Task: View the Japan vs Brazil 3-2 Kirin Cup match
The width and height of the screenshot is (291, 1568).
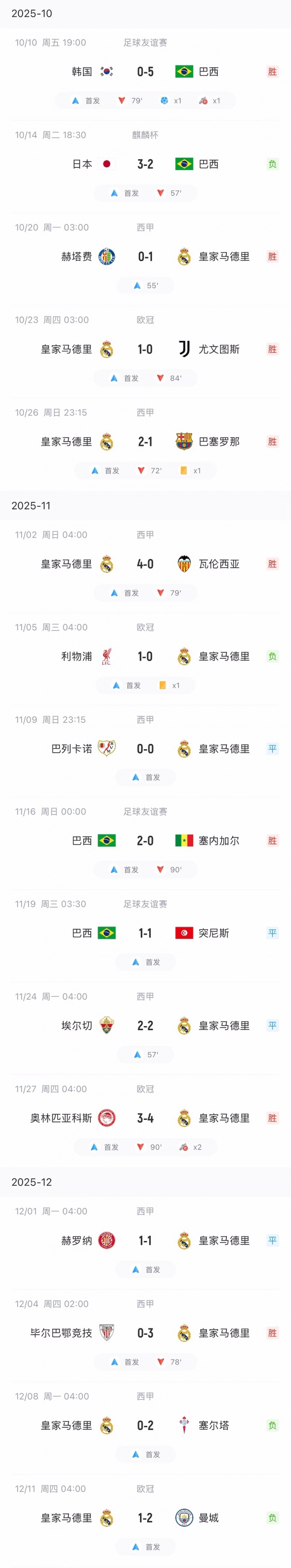Action: click(145, 165)
